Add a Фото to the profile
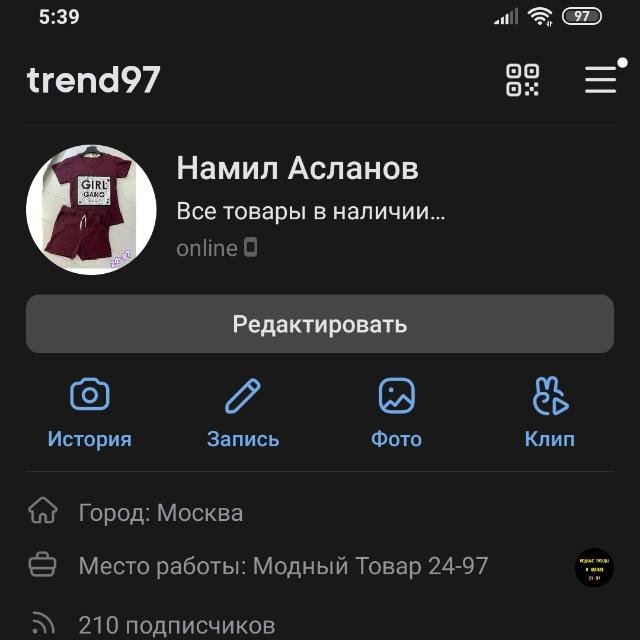 coord(397,413)
